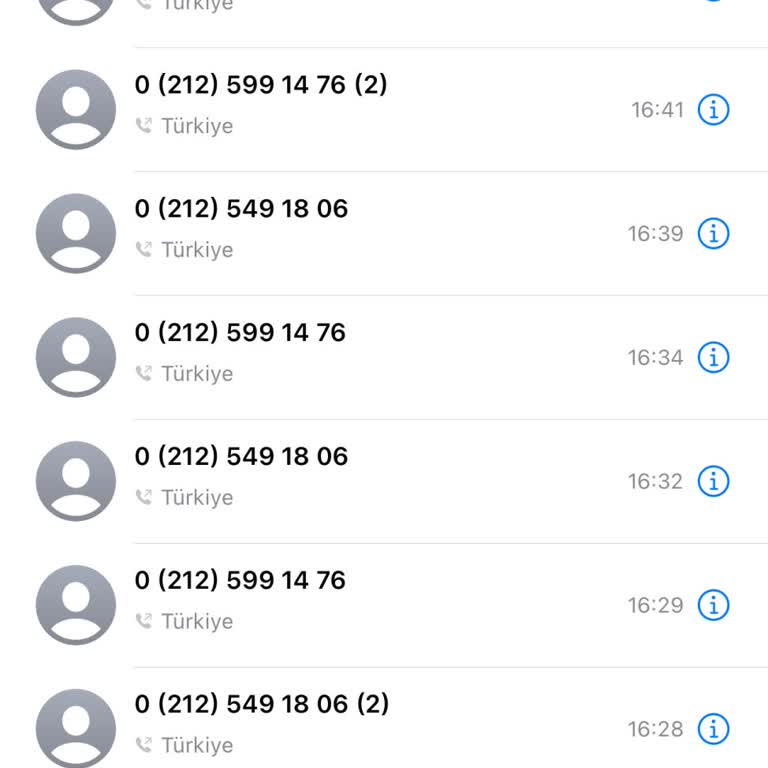This screenshot has width=768, height=768.
Task: Call back the 16:41 entry 599 14 76 (2)
Action: tap(261, 85)
